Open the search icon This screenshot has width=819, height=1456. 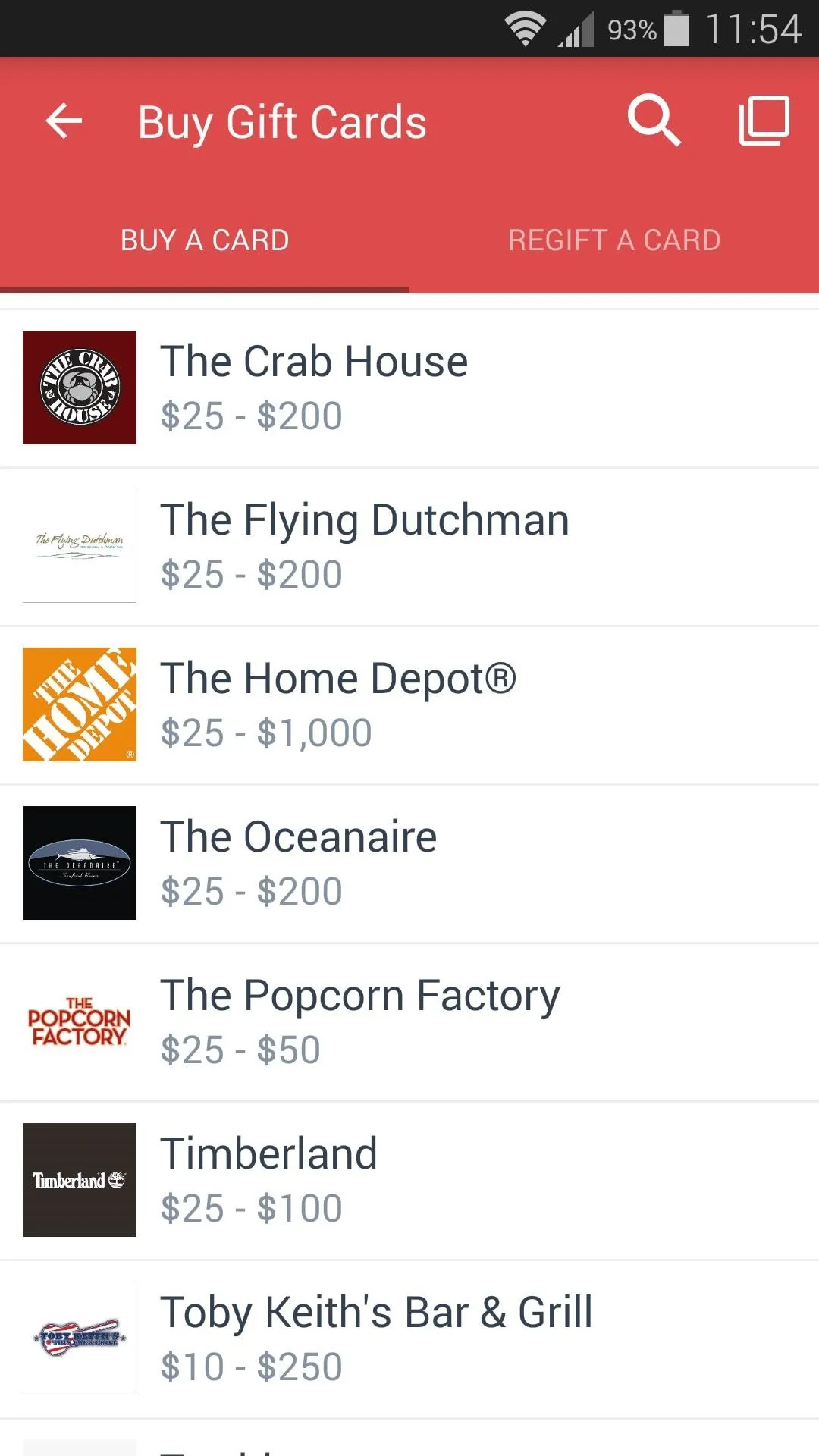coord(654,120)
